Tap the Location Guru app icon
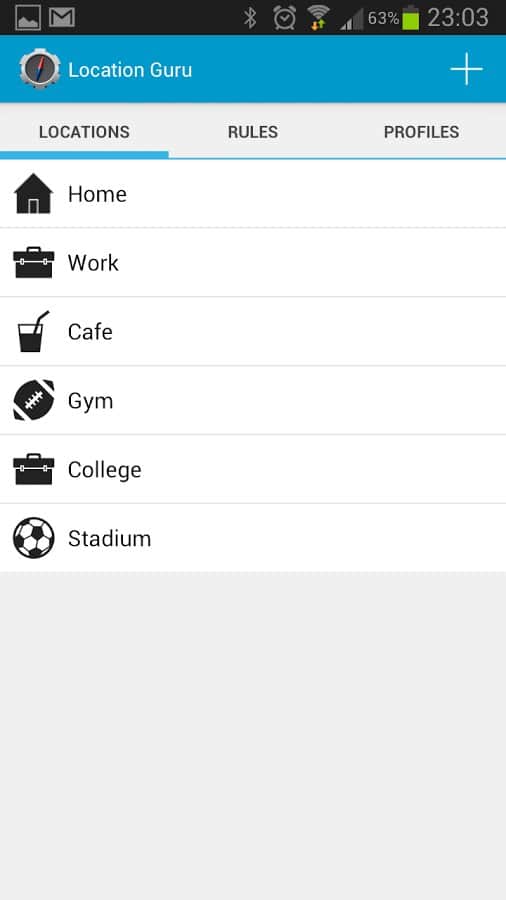The image size is (506, 900). [40, 69]
